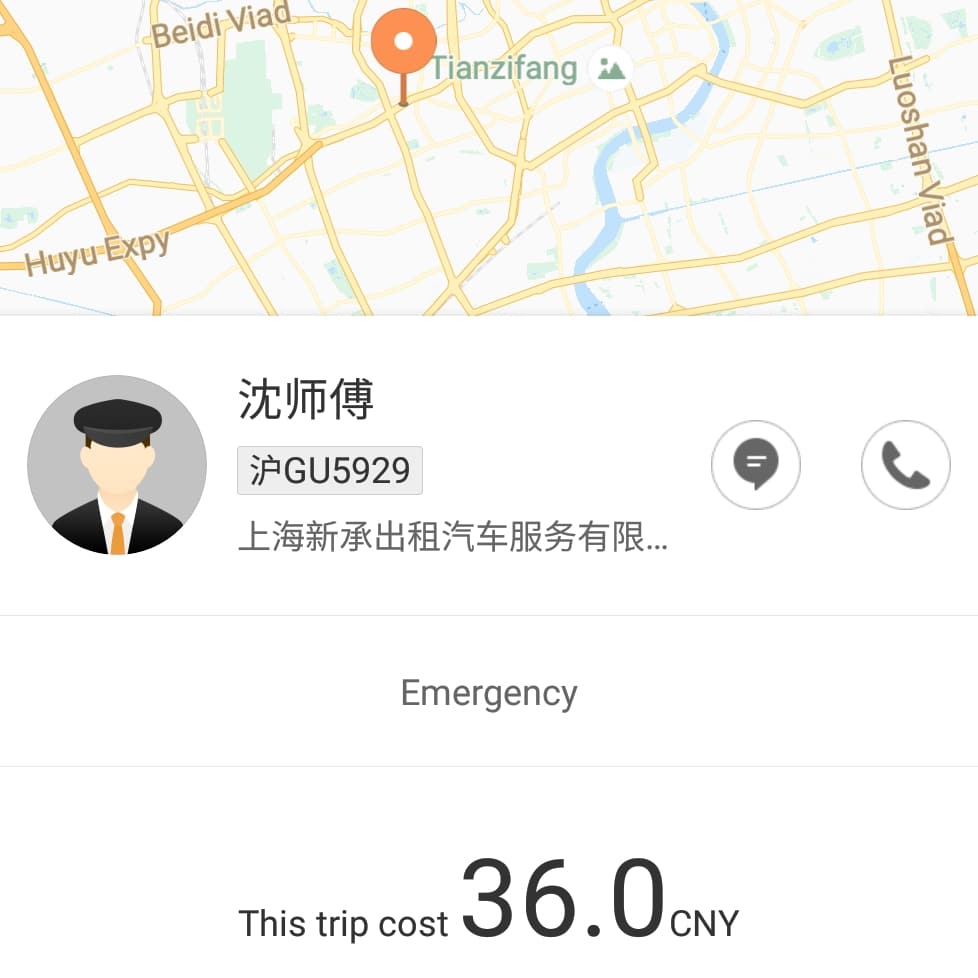
Task: Message the driver 沈师傅
Action: click(755, 465)
